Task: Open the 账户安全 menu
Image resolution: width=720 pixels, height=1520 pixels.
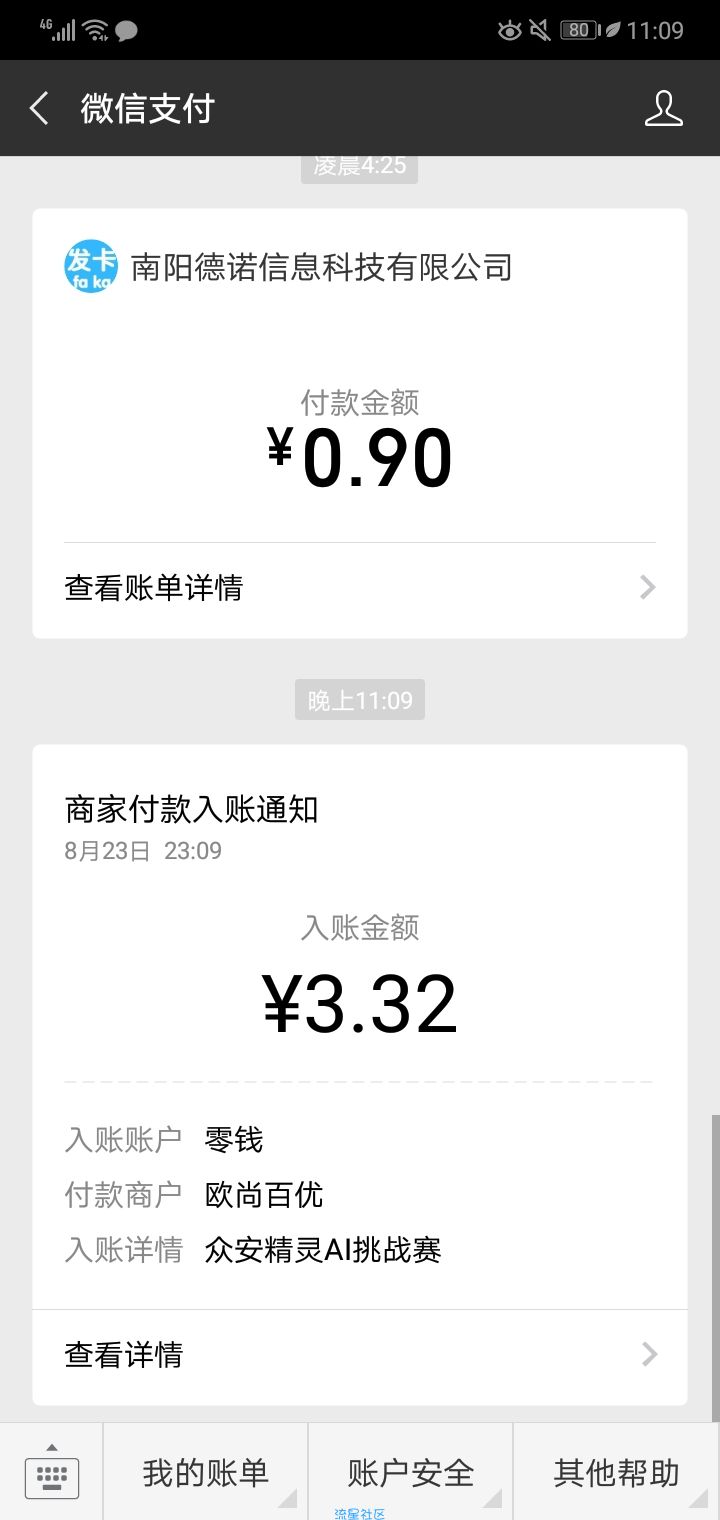Action: (x=410, y=1472)
